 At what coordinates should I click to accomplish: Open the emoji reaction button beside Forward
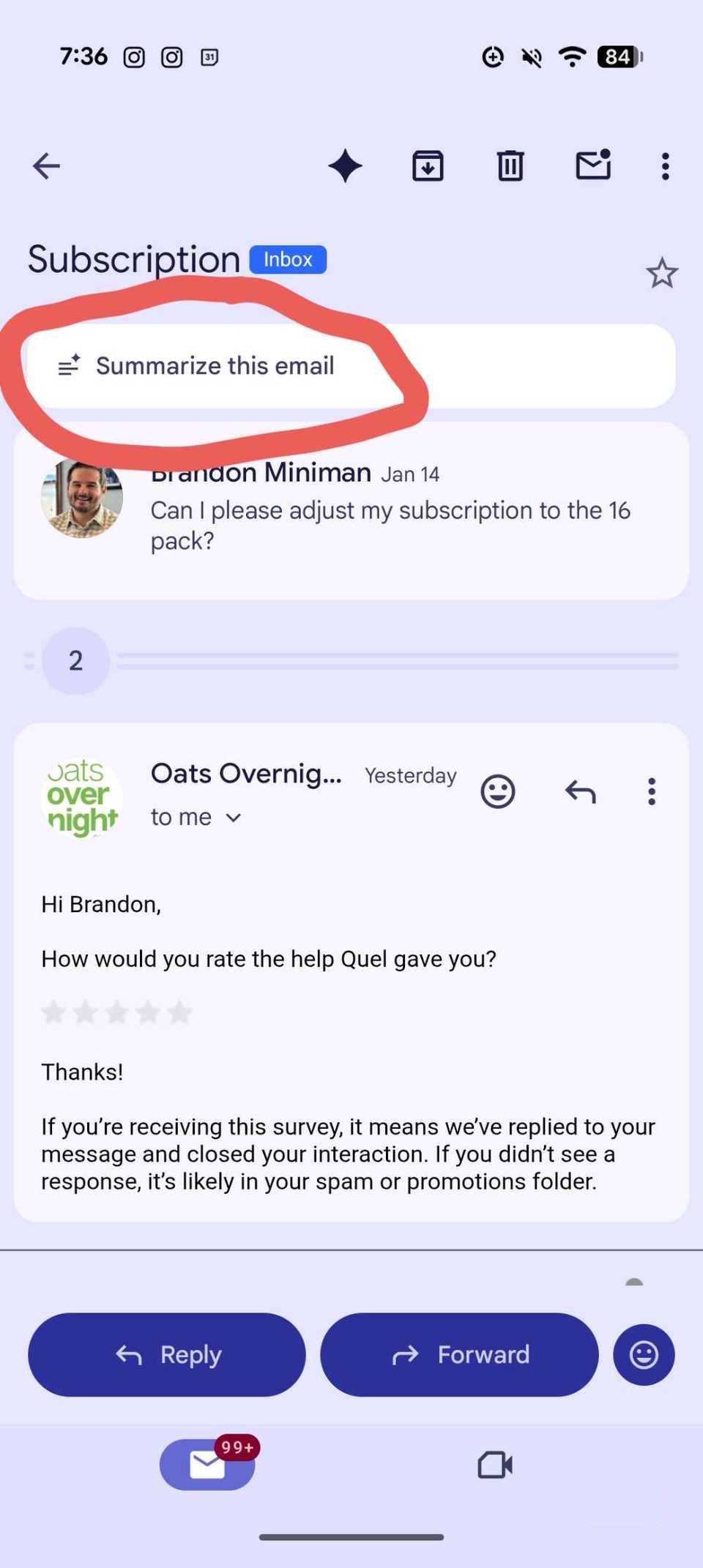[x=644, y=1354]
